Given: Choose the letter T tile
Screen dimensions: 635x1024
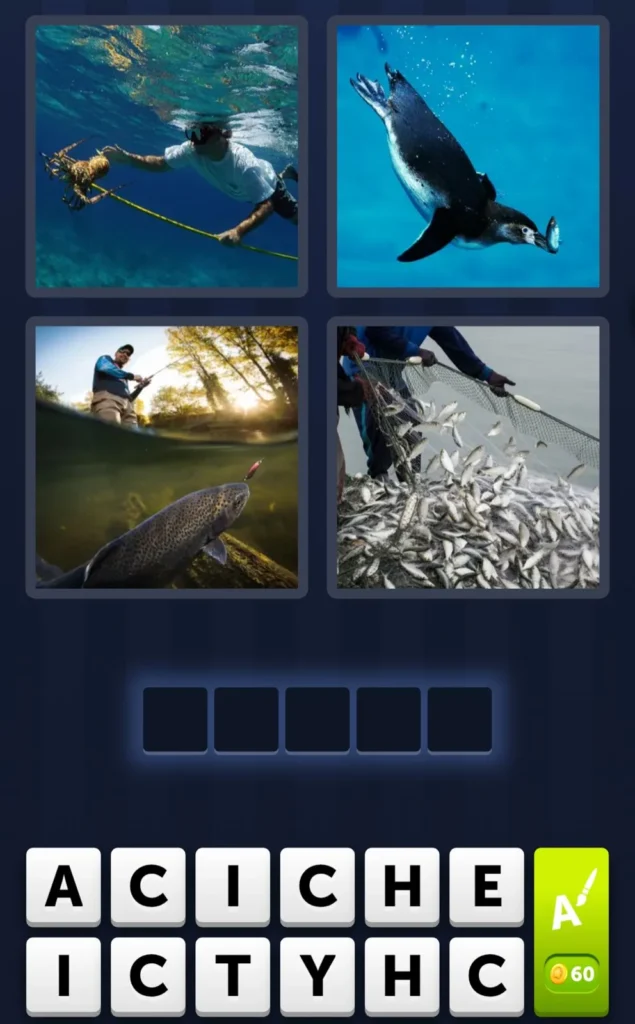Looking at the screenshot, I should pos(232,974).
